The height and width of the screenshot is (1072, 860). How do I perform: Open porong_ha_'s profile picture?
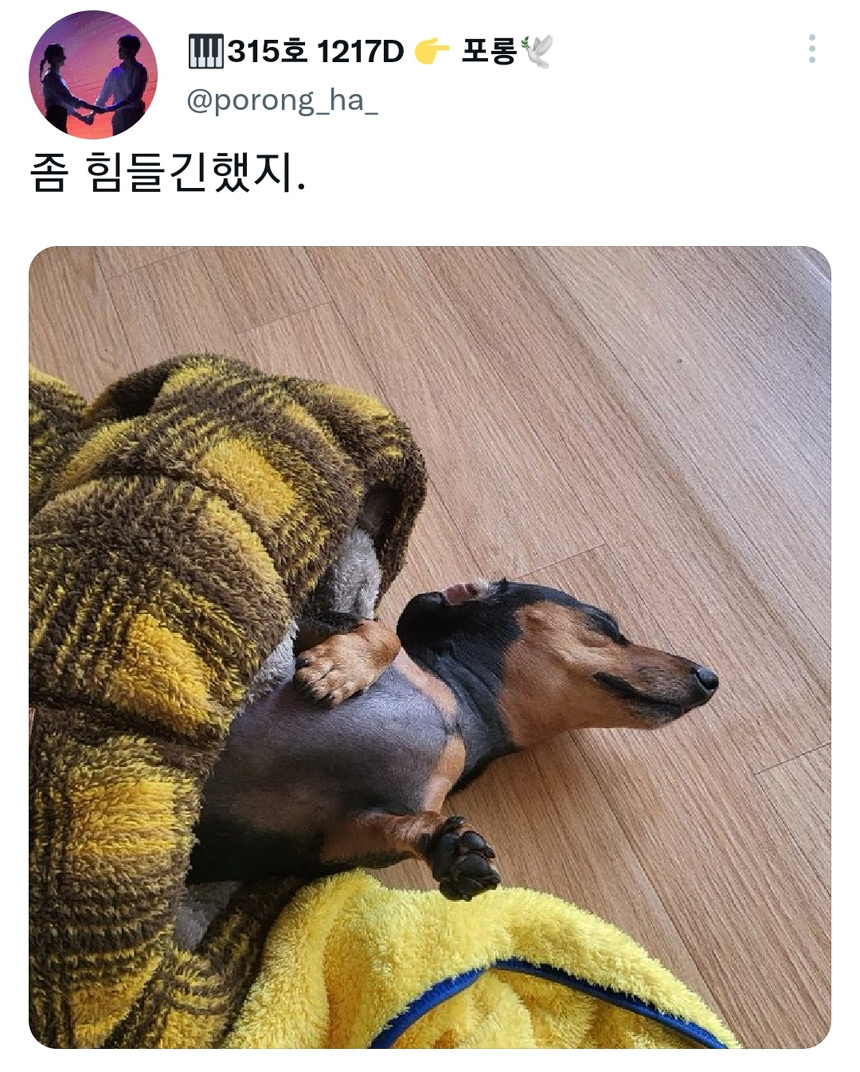tap(93, 74)
